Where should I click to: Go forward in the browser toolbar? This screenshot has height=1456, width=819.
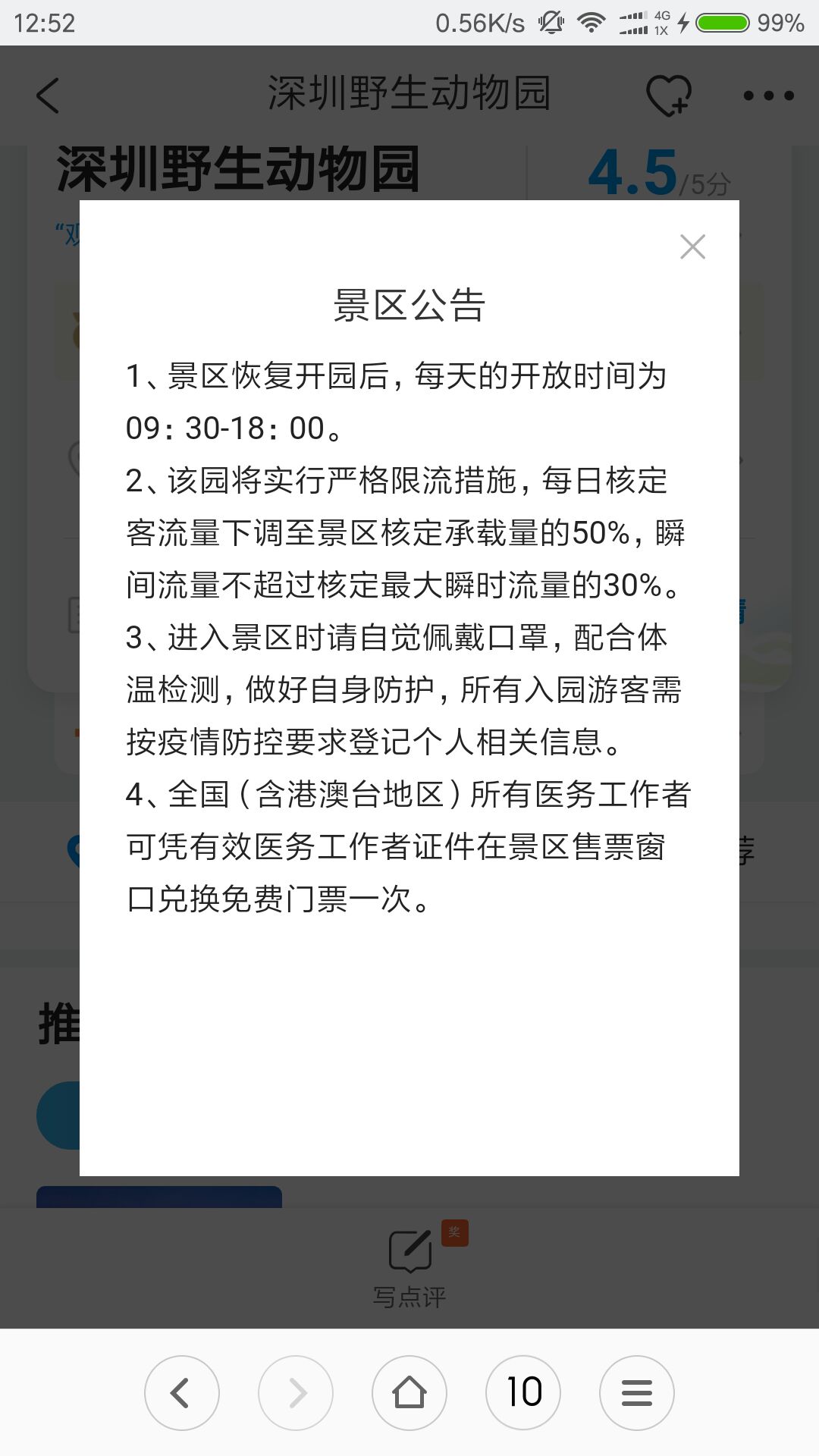[x=296, y=1392]
